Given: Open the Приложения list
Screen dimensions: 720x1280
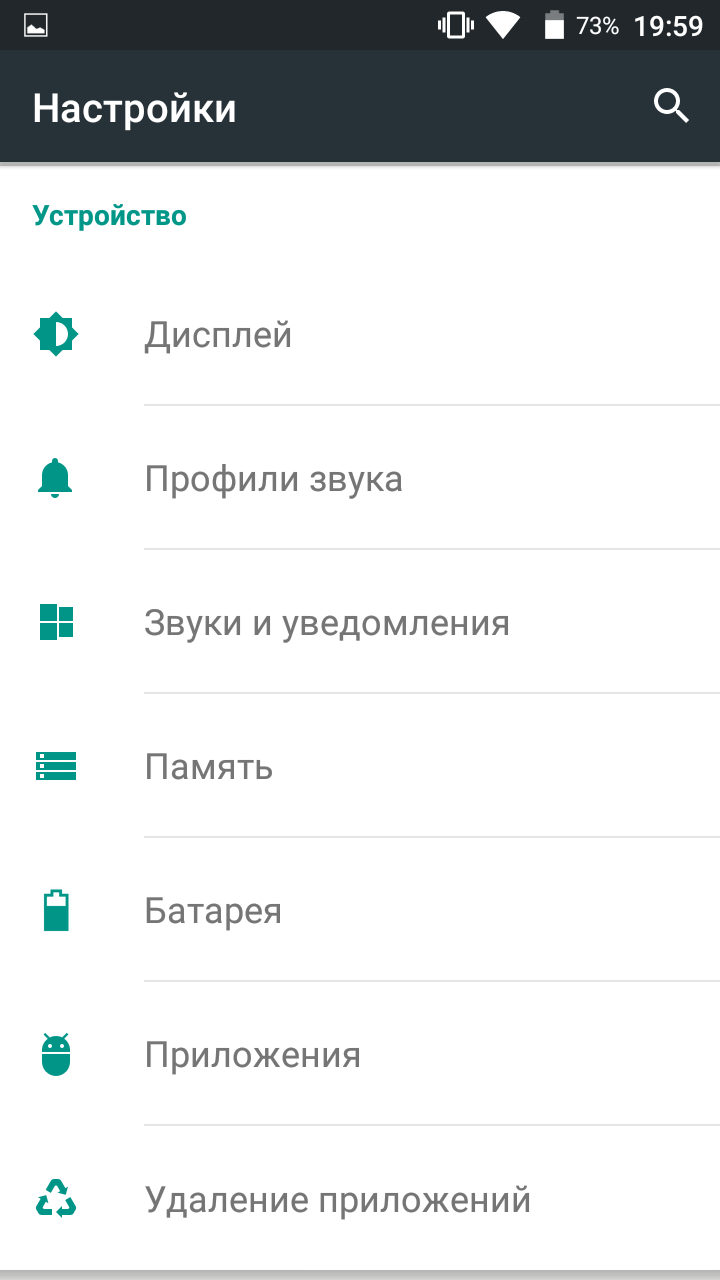Looking at the screenshot, I should pyautogui.click(x=252, y=1055).
